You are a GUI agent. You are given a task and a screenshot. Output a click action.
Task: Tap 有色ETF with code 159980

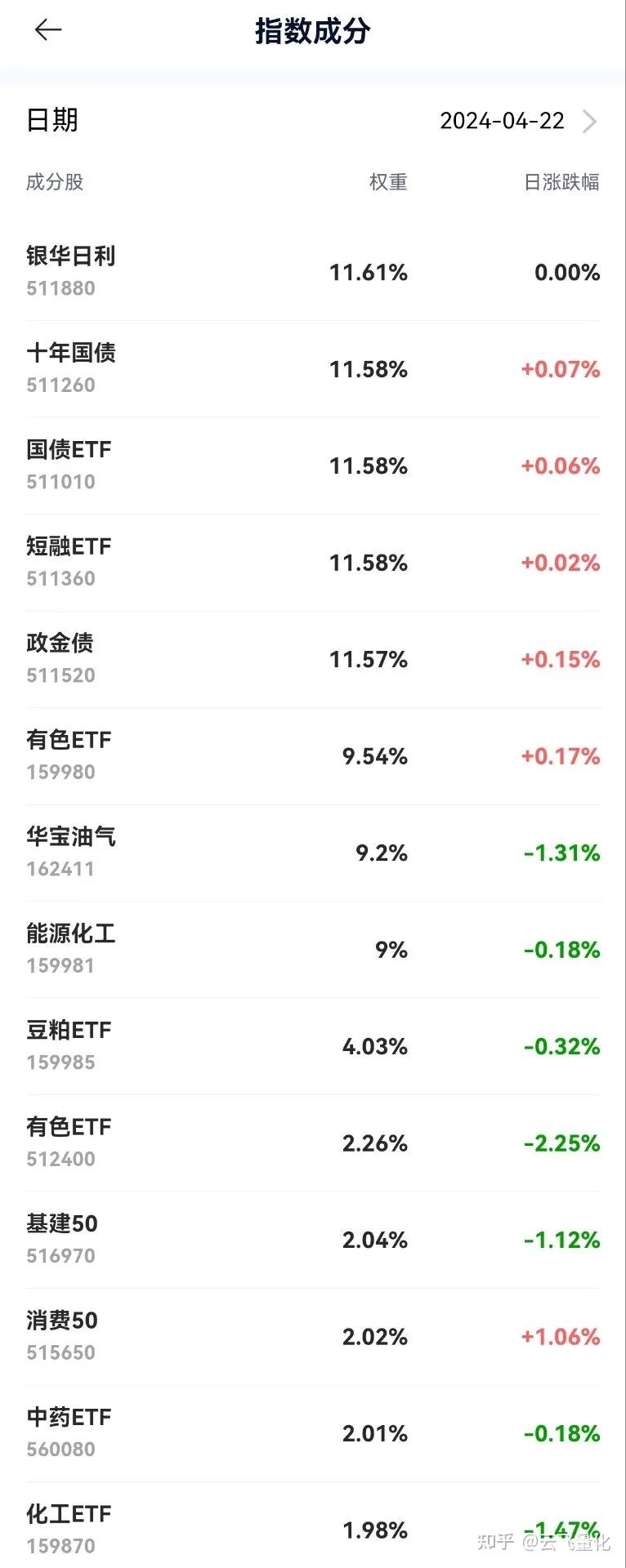[x=313, y=755]
